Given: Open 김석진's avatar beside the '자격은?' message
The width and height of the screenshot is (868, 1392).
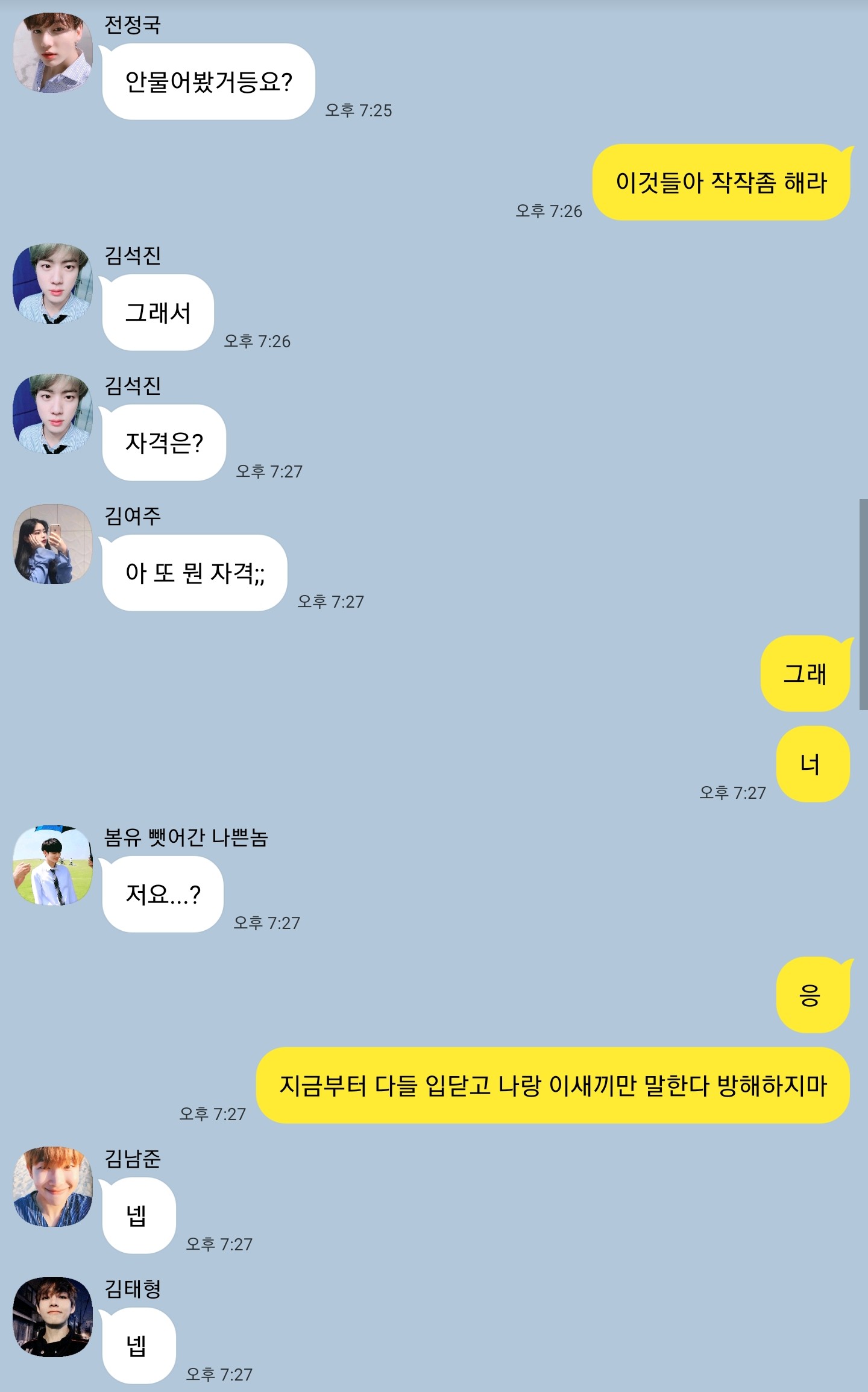Looking at the screenshot, I should click(x=53, y=414).
